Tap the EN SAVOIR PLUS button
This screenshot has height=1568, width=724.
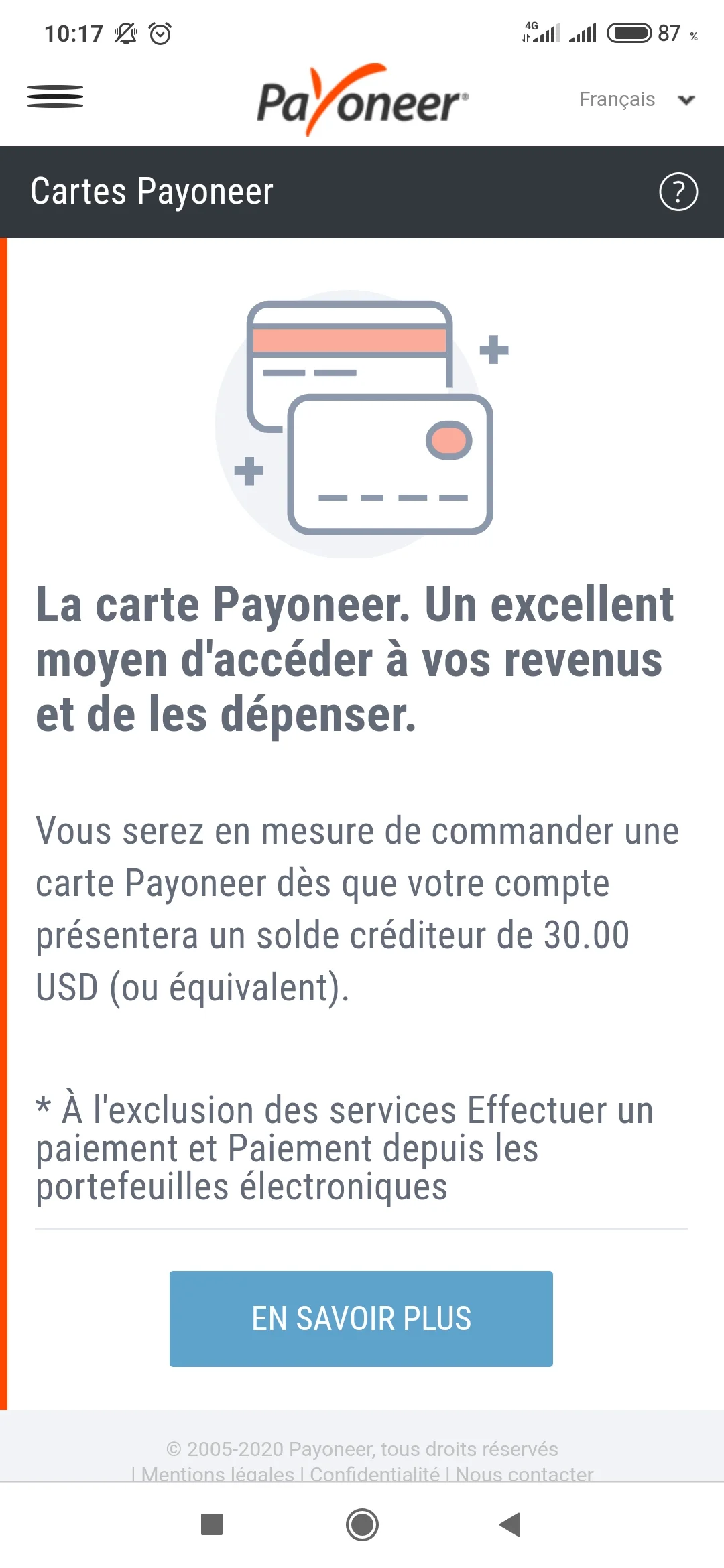coord(361,1318)
